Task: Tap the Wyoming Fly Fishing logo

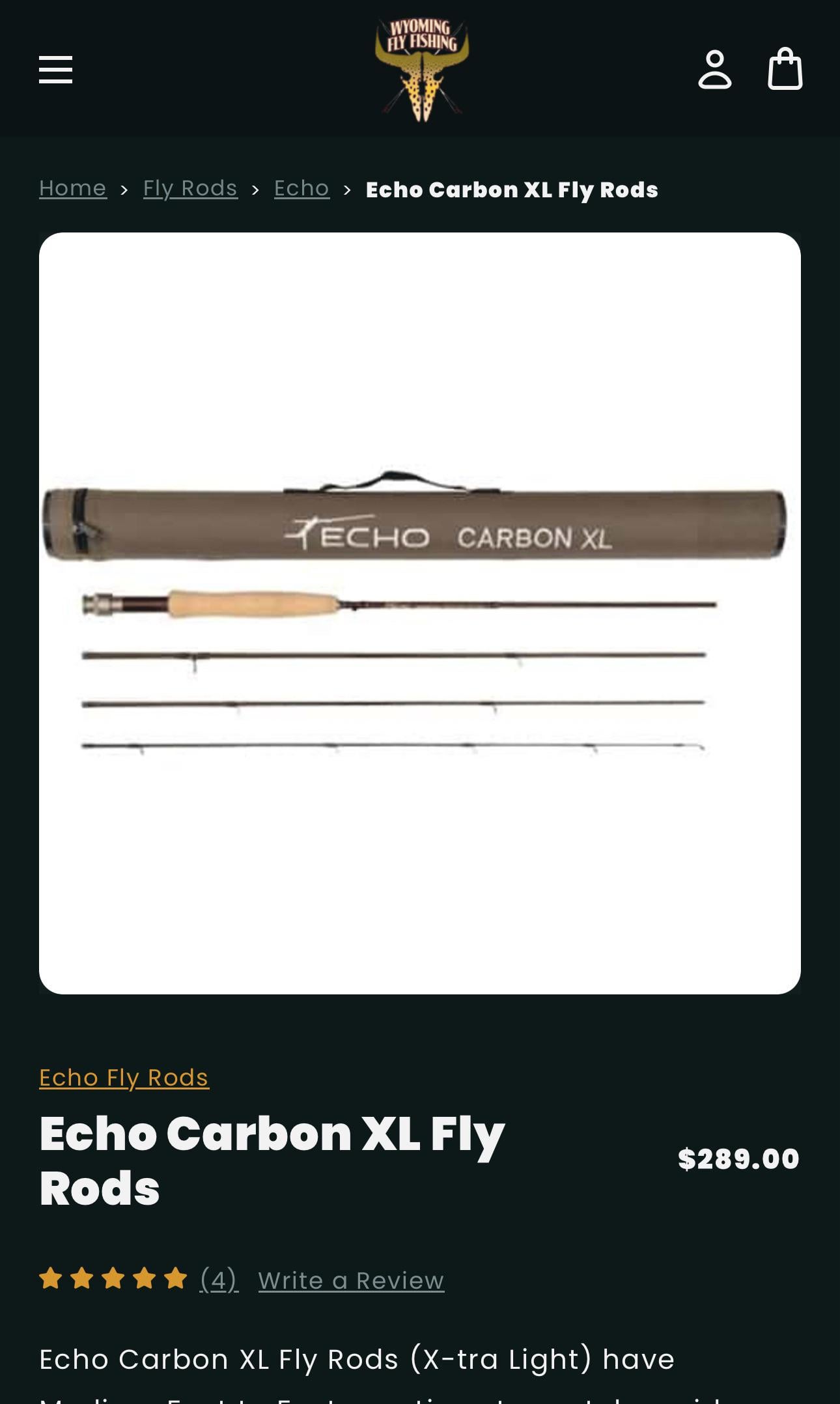Action: click(421, 70)
